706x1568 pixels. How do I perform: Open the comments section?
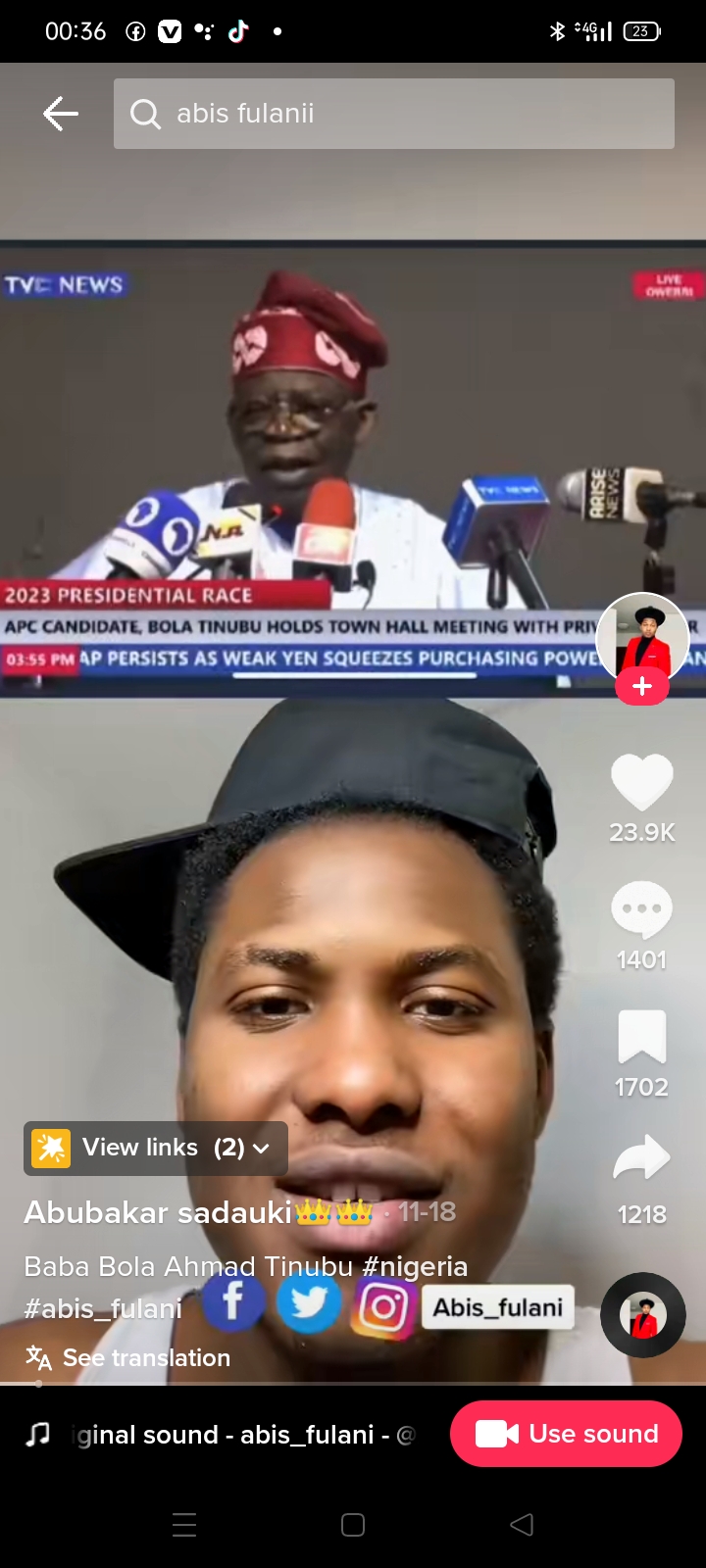[x=642, y=909]
